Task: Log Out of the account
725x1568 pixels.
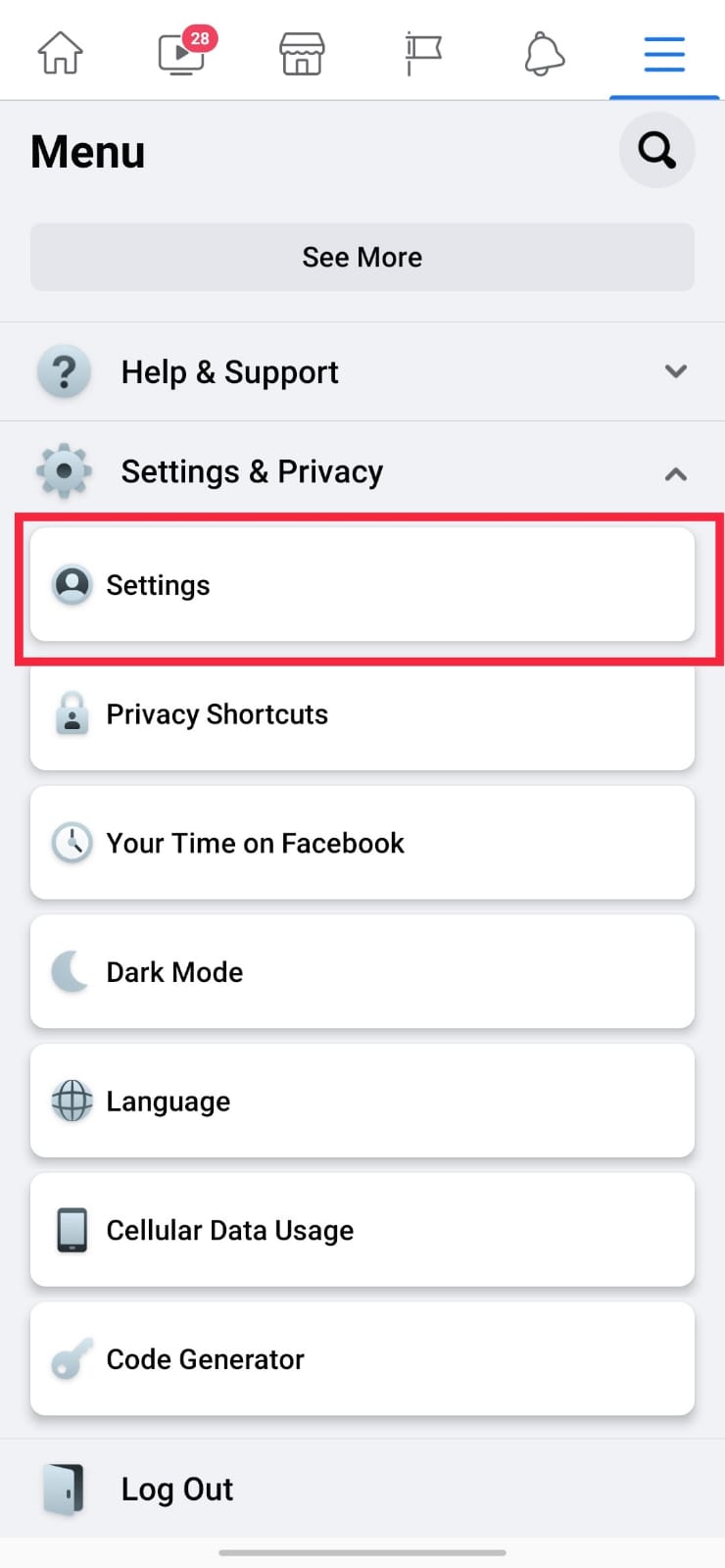Action: pyautogui.click(x=176, y=1490)
